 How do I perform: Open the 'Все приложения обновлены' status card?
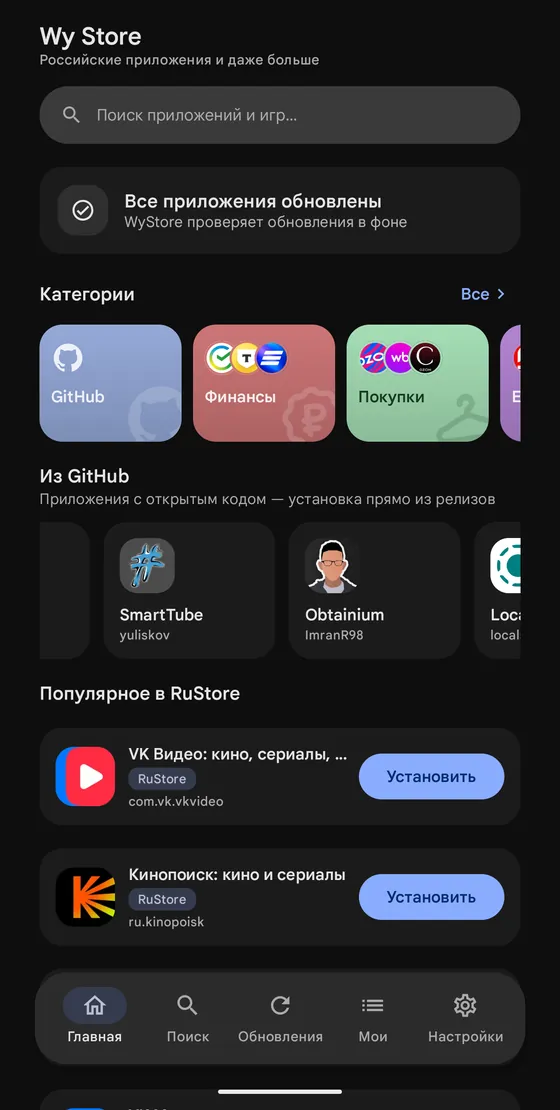pos(280,210)
